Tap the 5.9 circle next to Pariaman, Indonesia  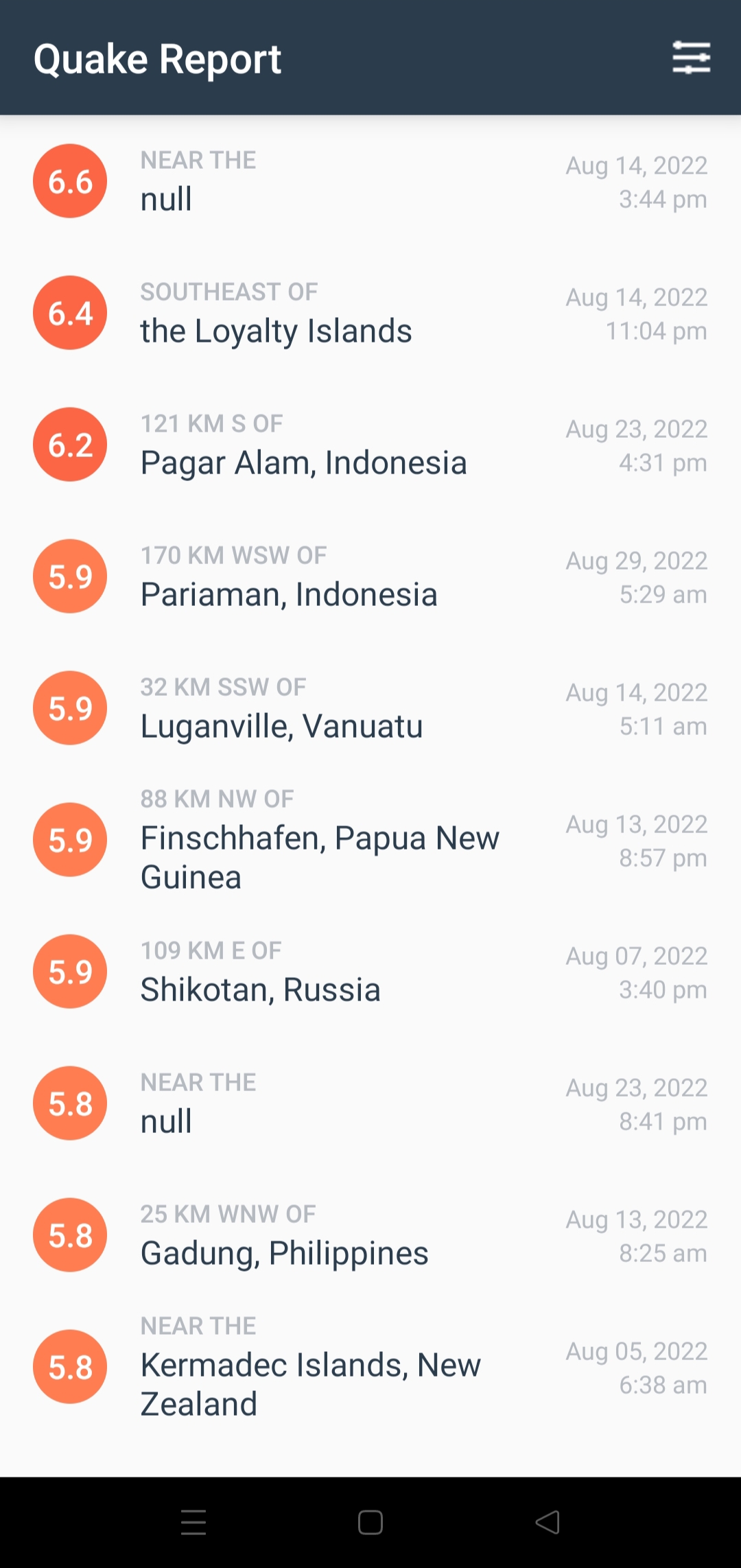[x=69, y=576]
